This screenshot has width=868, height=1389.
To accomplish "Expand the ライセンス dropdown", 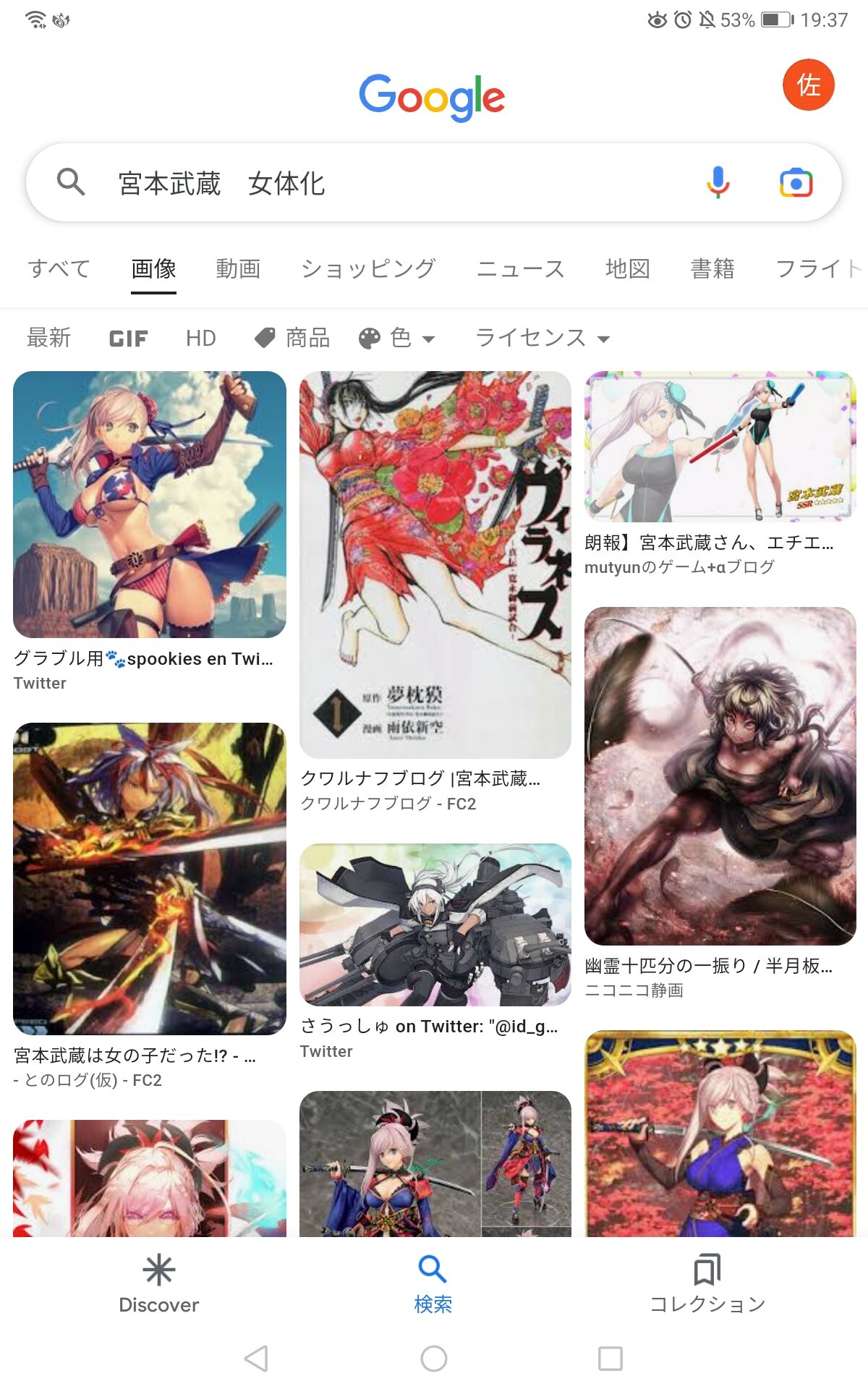I will pyautogui.click(x=542, y=338).
